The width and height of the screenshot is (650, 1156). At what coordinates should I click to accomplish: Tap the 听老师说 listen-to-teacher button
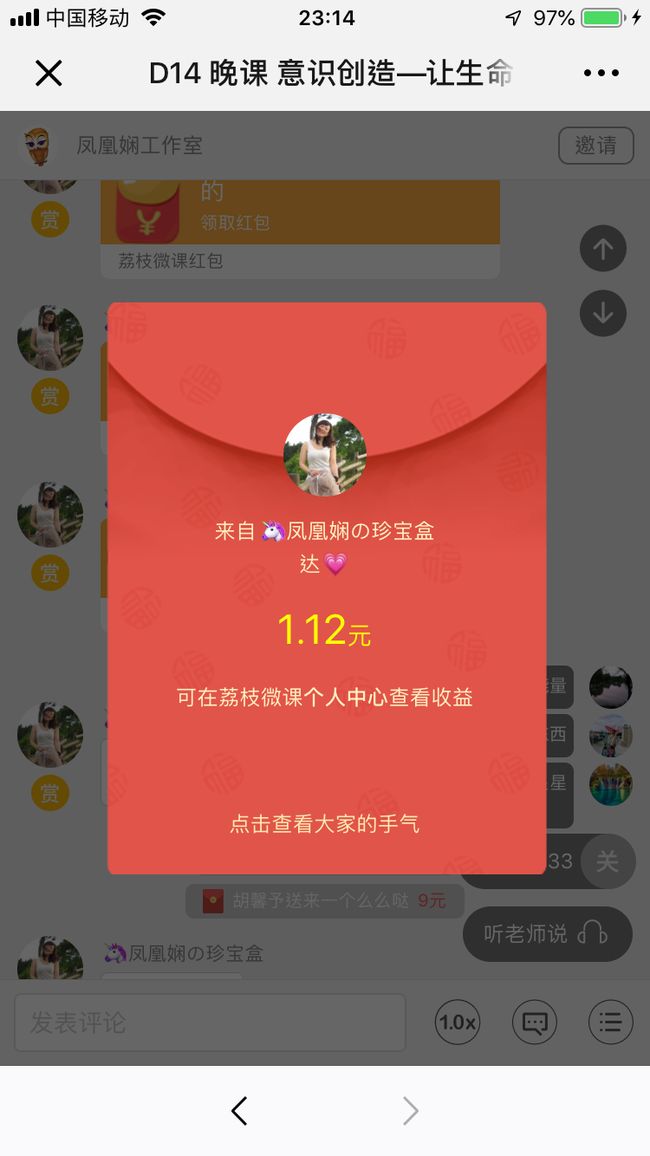coord(548,934)
